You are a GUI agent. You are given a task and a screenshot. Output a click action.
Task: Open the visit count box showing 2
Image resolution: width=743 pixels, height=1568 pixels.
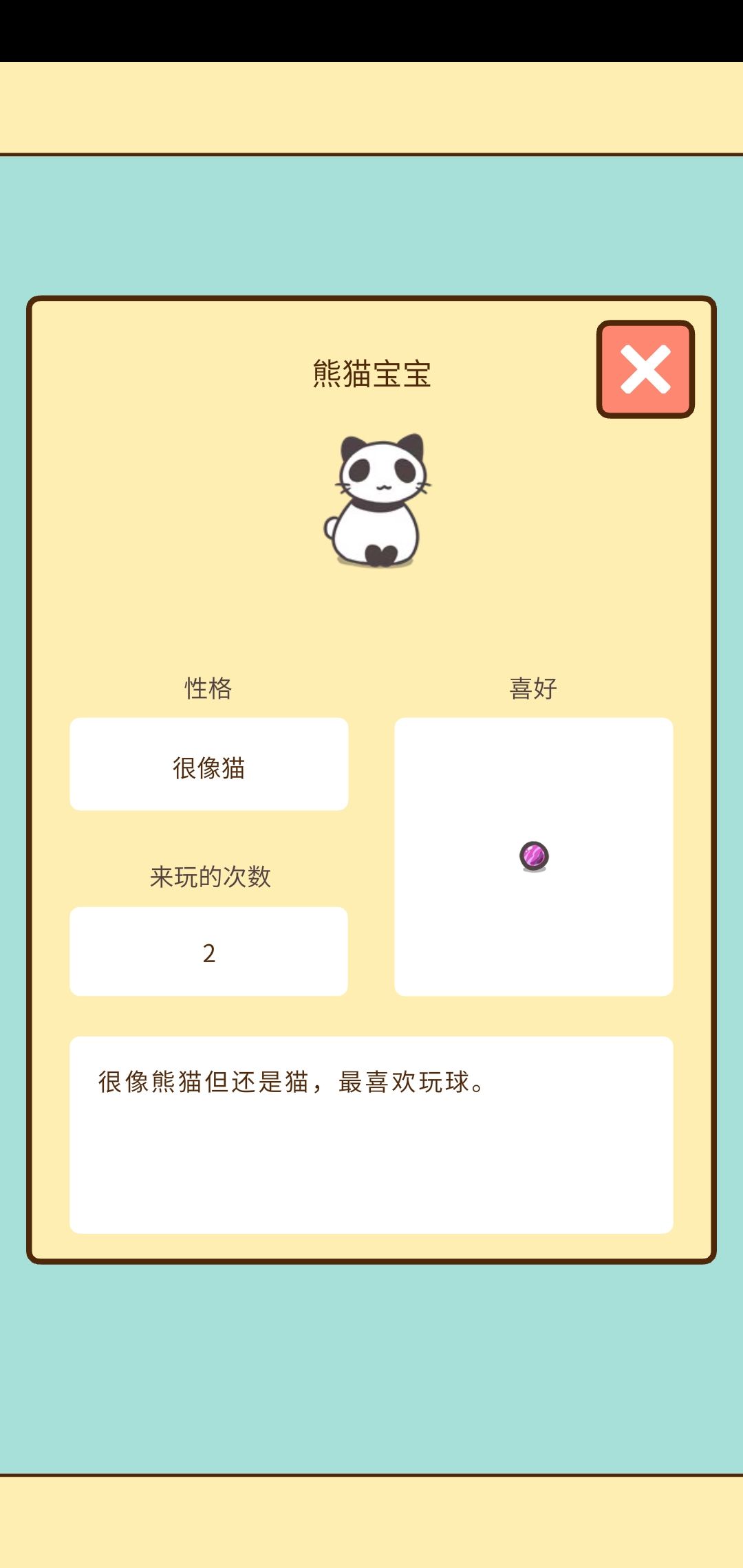(x=208, y=951)
